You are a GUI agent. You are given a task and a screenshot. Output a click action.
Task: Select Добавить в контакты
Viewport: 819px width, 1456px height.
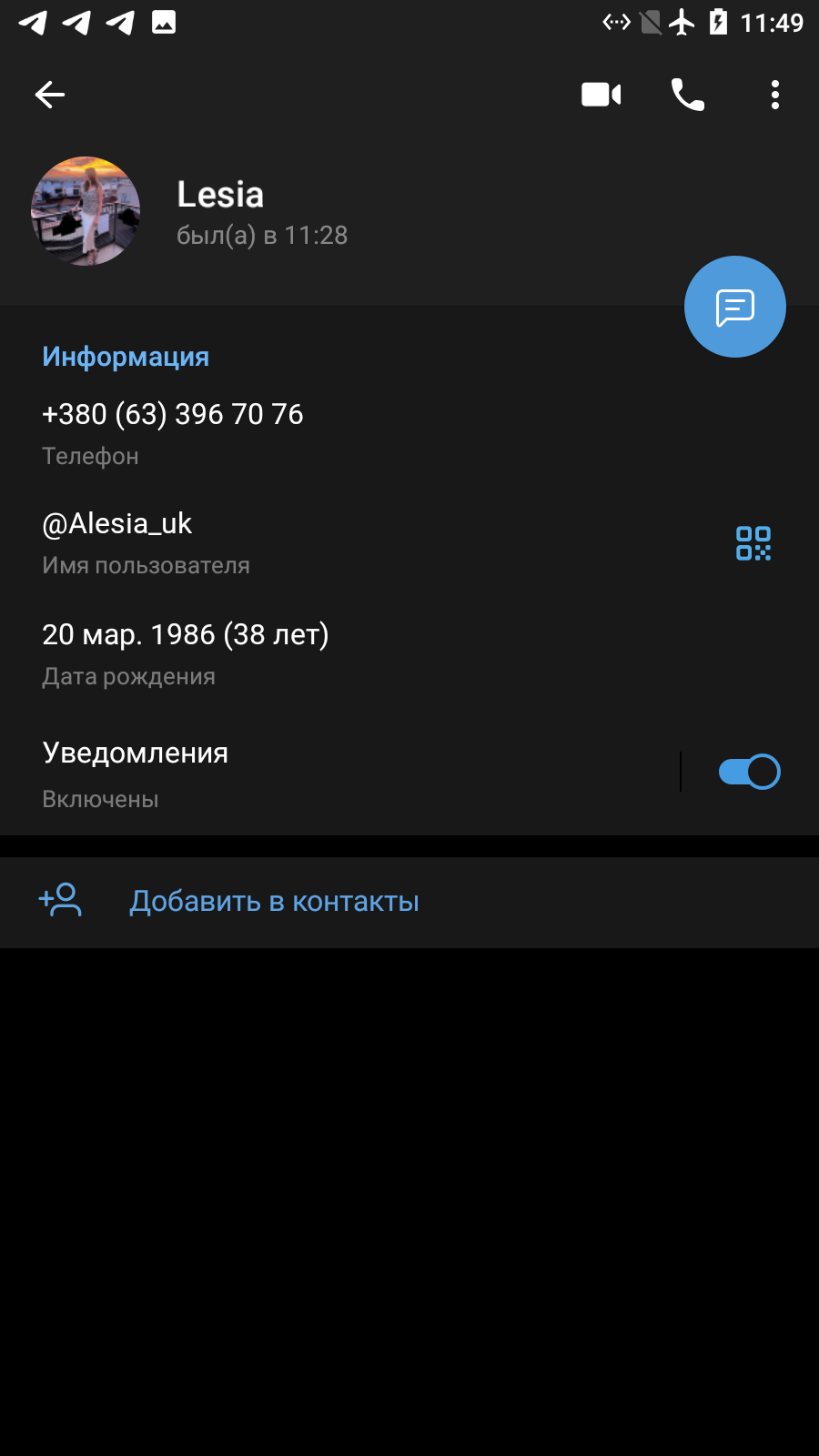click(409, 902)
